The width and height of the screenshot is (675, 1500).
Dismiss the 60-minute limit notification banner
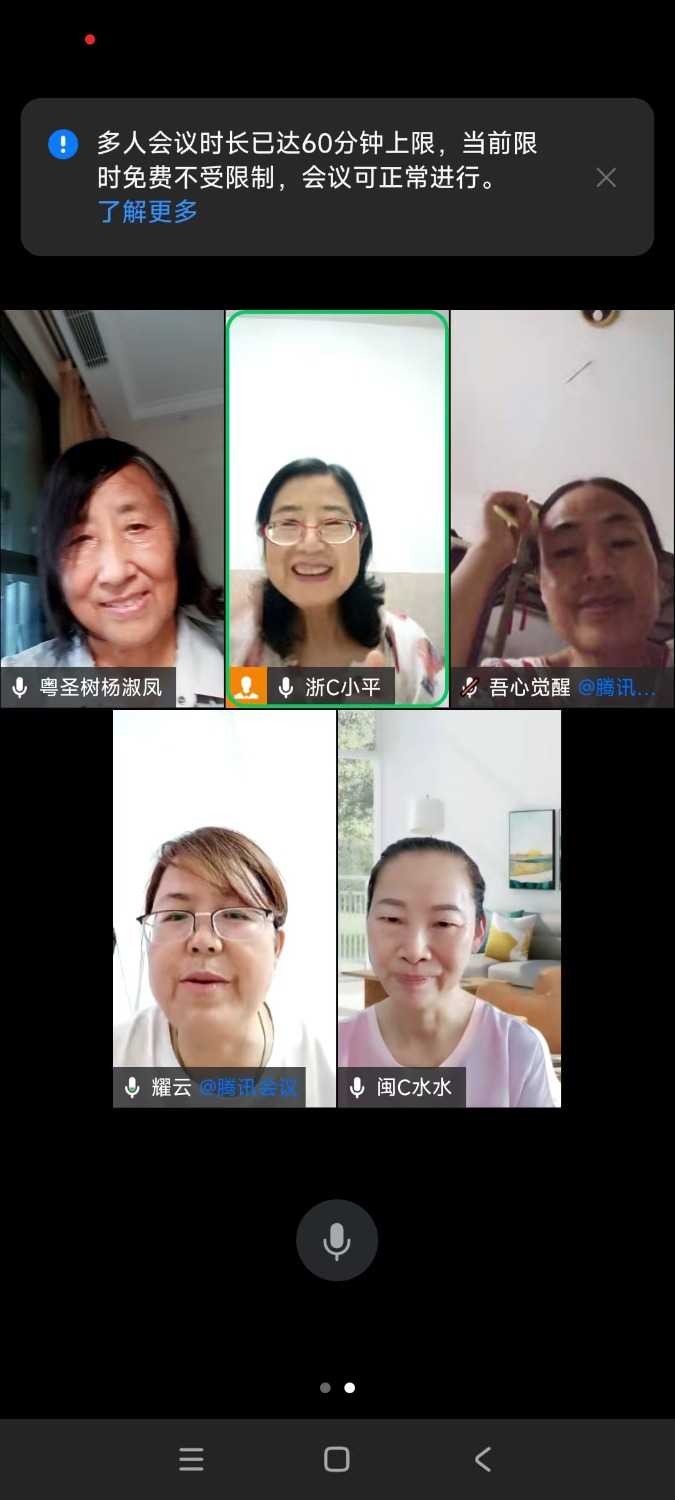(x=606, y=178)
